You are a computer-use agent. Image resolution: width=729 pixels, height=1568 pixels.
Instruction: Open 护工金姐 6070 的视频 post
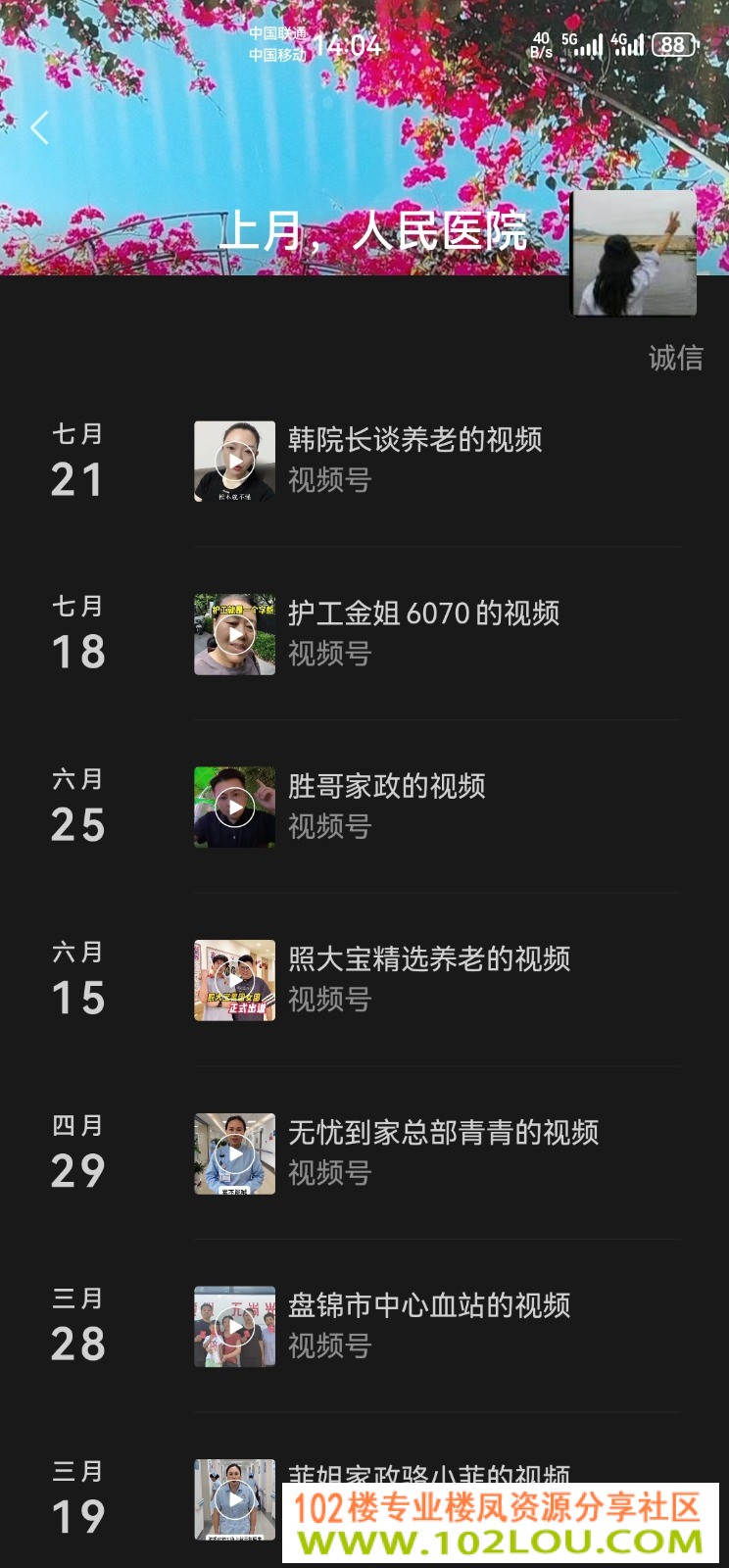pyautogui.click(x=437, y=634)
